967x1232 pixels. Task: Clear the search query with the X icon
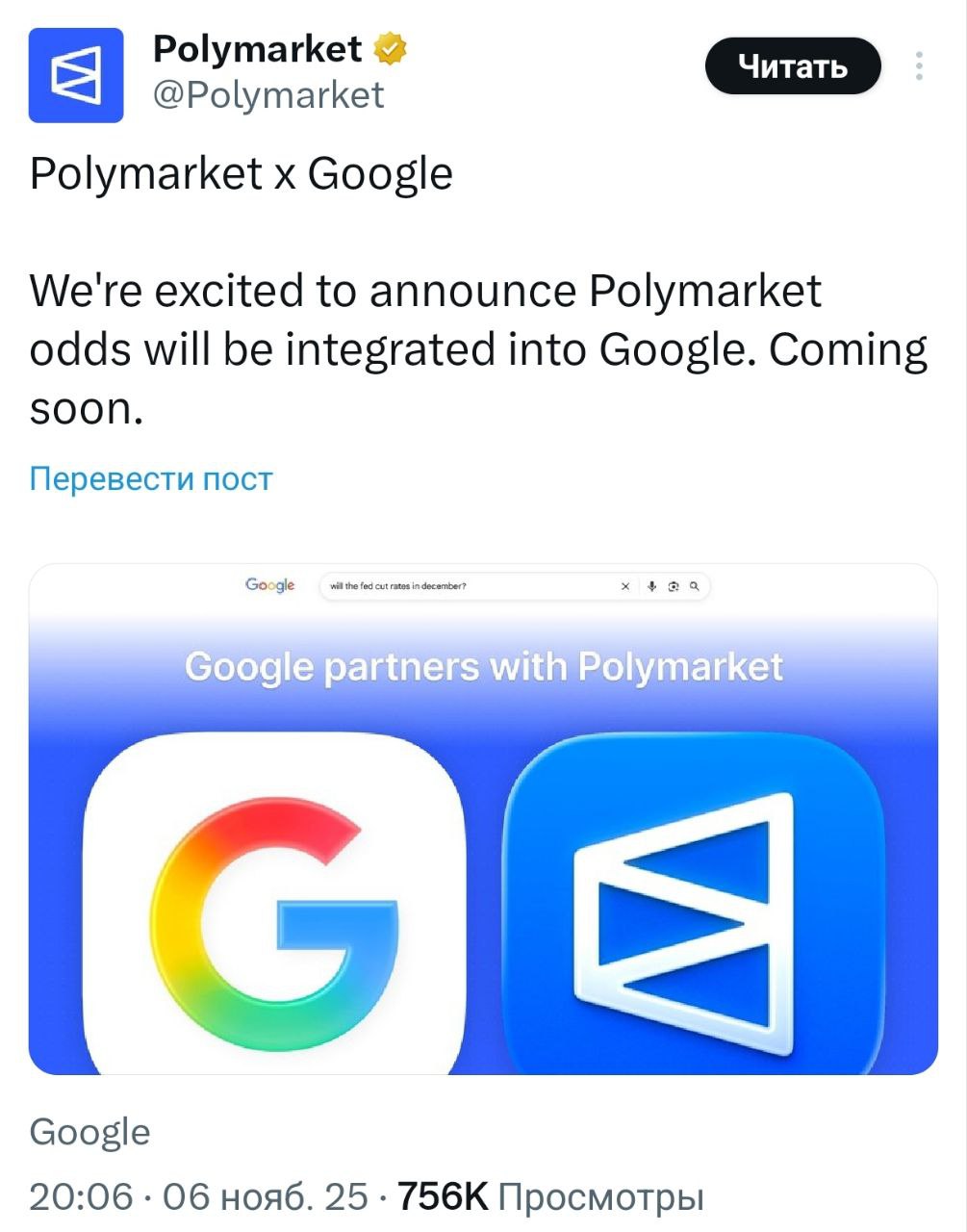(625, 585)
